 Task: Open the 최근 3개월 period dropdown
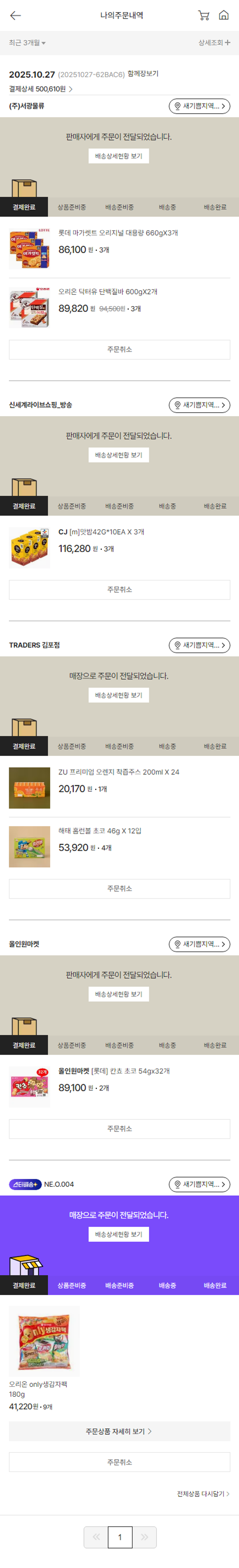pos(27,43)
